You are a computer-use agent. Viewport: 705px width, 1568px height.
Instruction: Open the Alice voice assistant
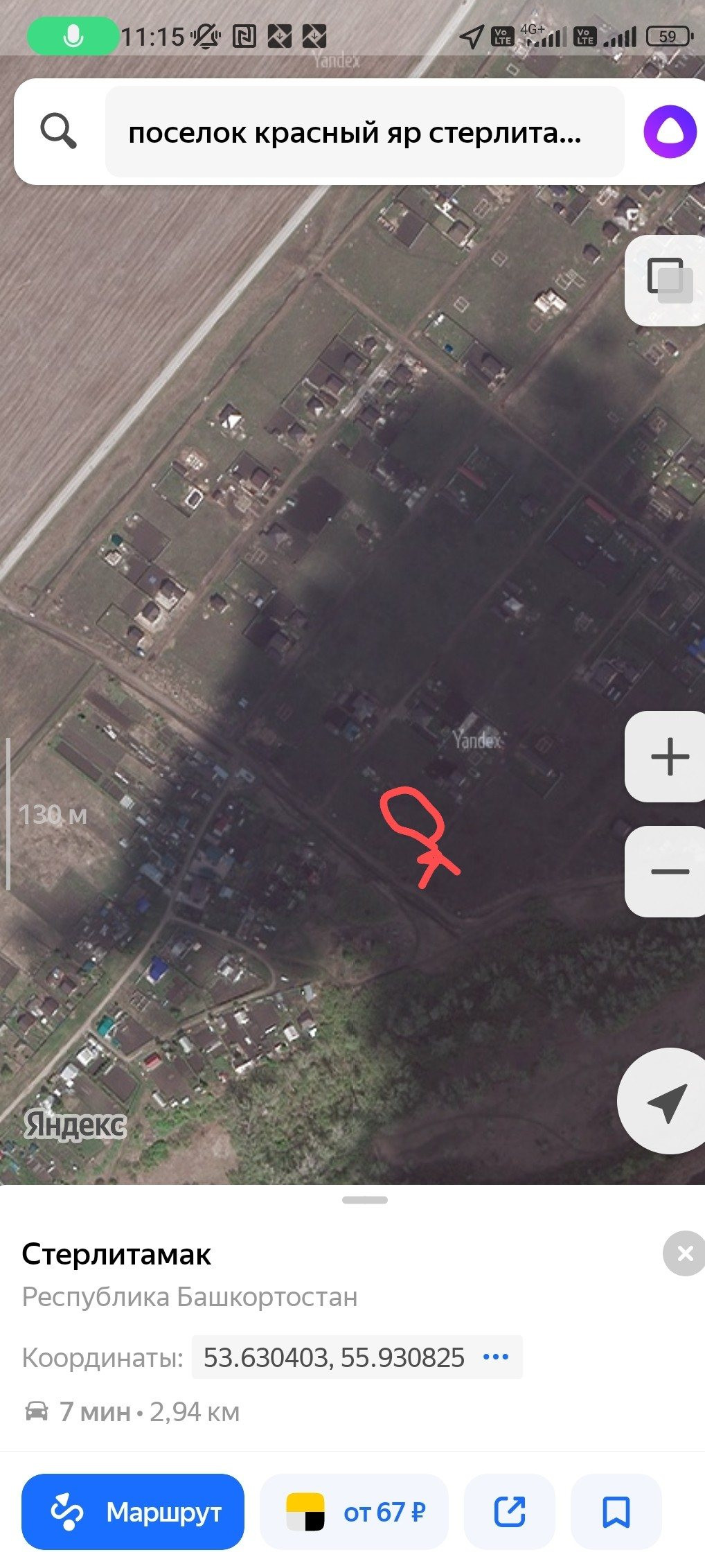pyautogui.click(x=669, y=132)
